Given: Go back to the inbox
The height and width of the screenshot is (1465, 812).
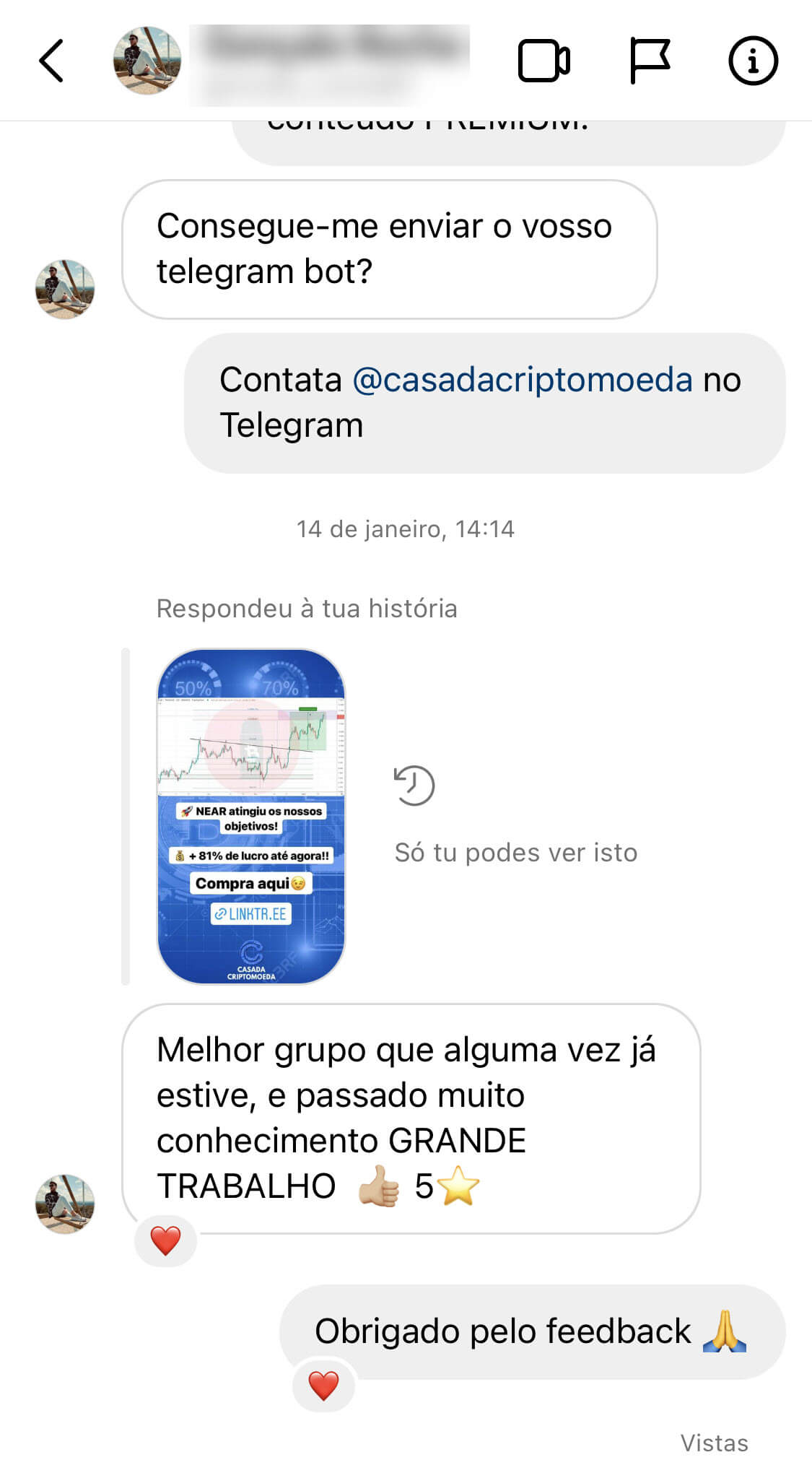Looking at the screenshot, I should point(51,61).
